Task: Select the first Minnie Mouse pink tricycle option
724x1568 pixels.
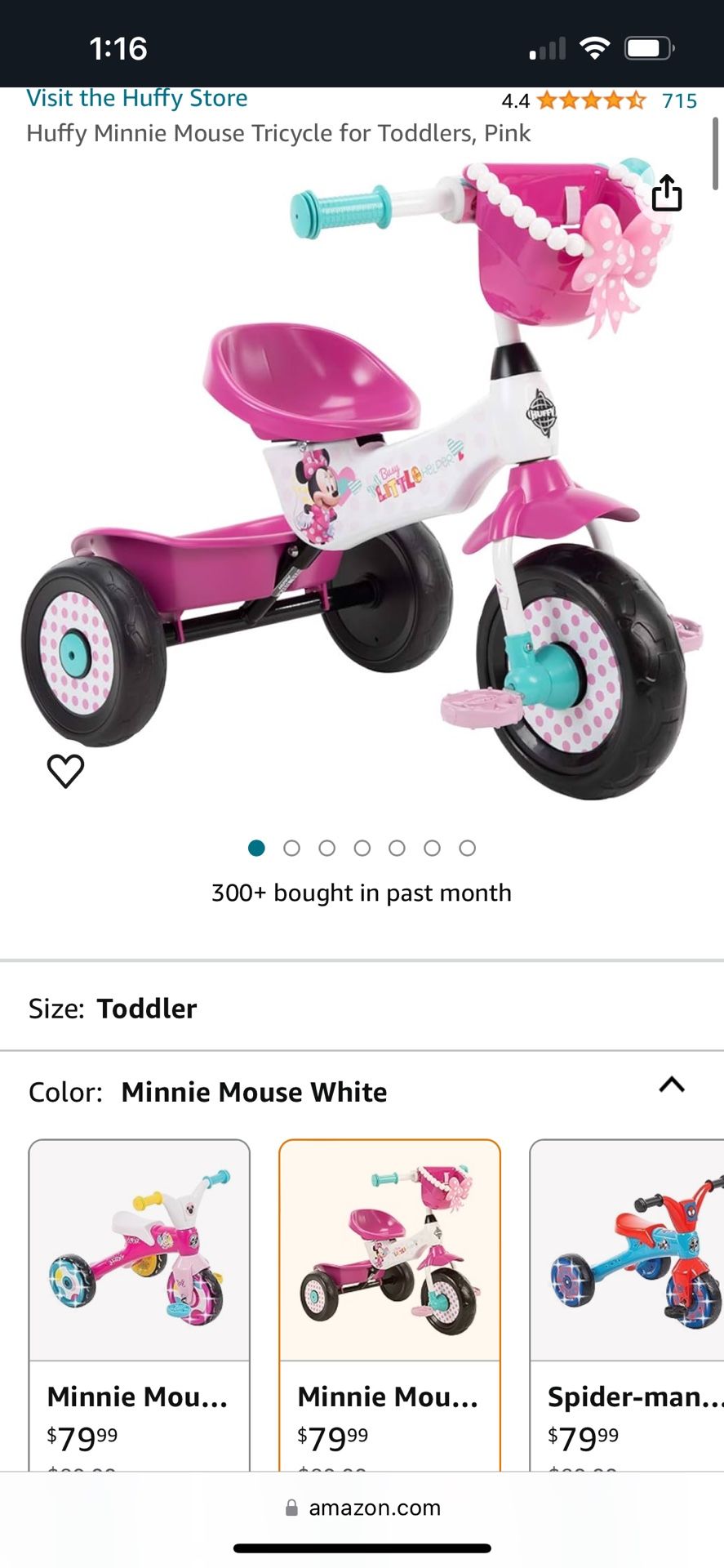Action: tap(140, 1305)
